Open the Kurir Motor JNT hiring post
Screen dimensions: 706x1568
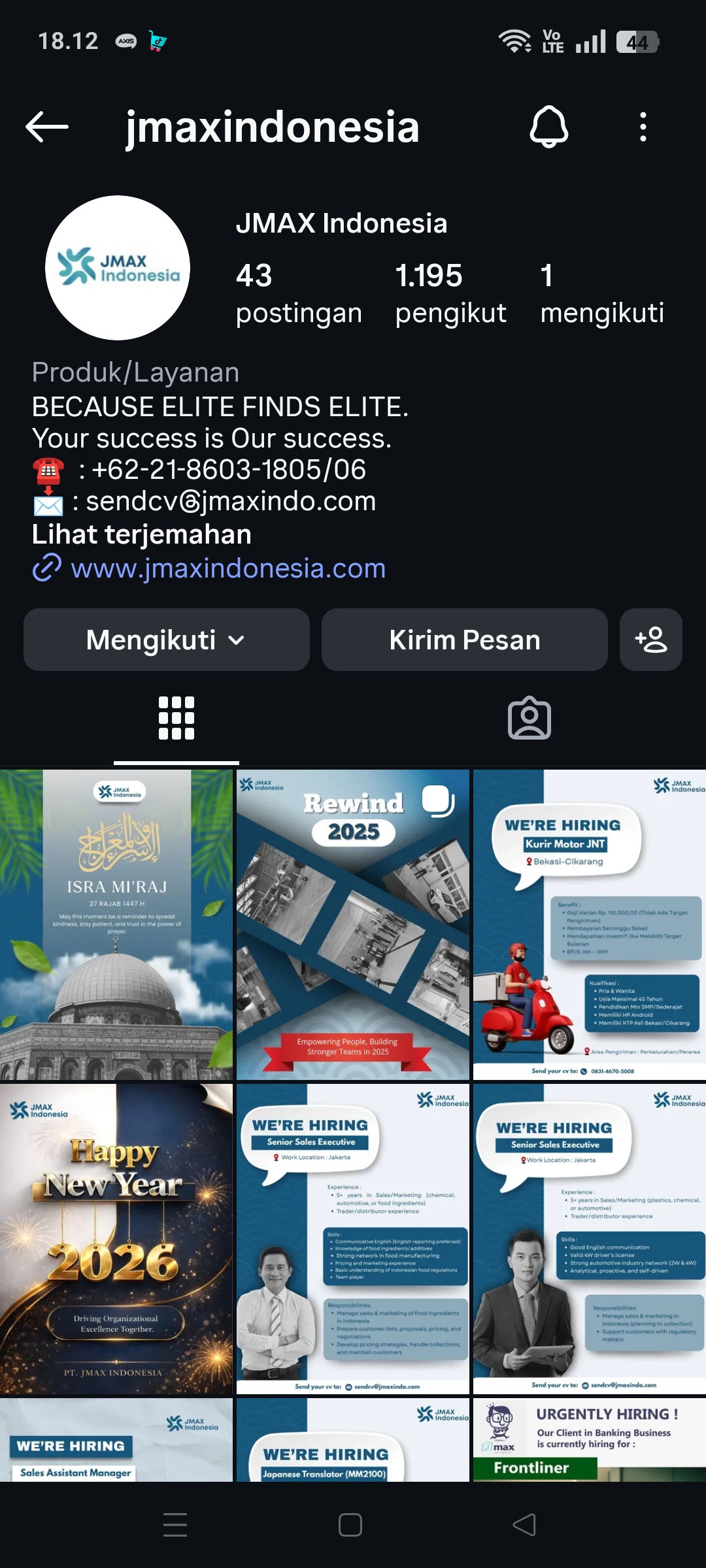589,924
